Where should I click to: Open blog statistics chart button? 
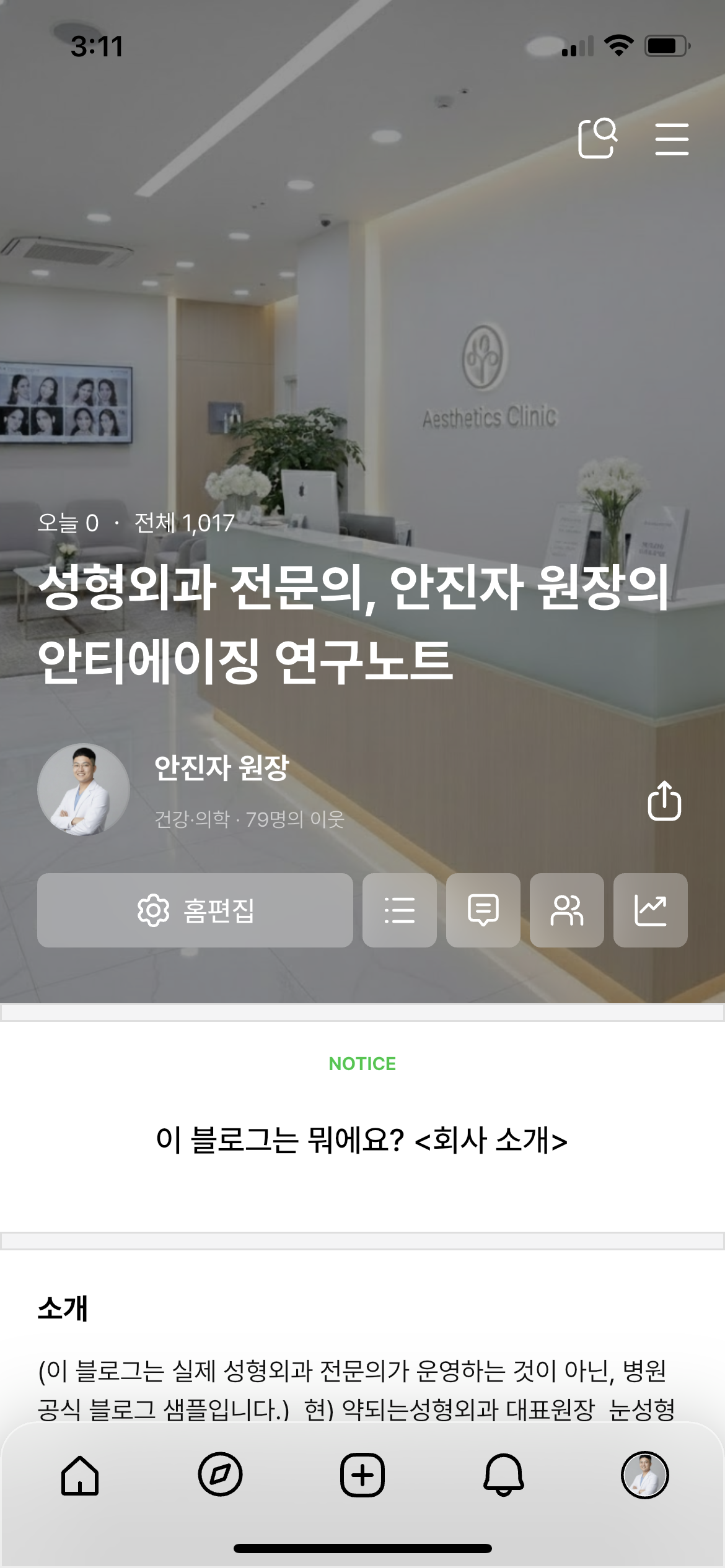(651, 910)
